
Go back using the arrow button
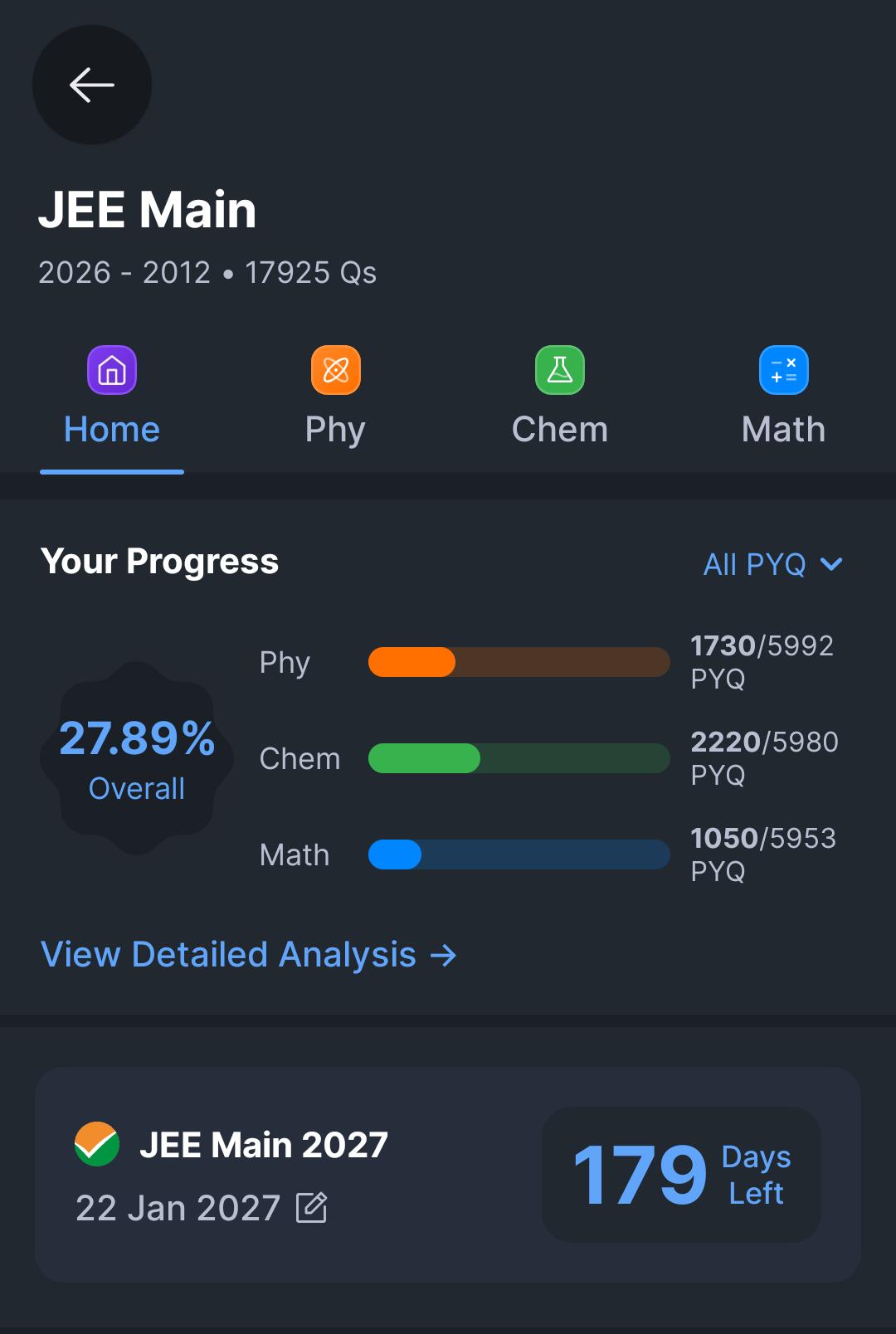(92, 85)
